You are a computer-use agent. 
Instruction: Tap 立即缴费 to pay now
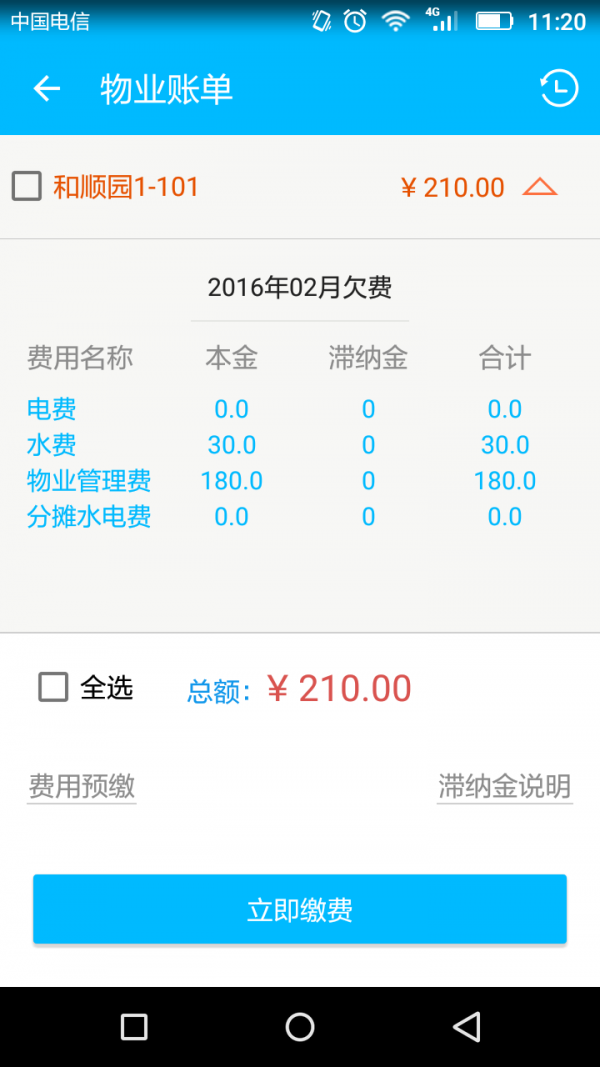(x=300, y=910)
